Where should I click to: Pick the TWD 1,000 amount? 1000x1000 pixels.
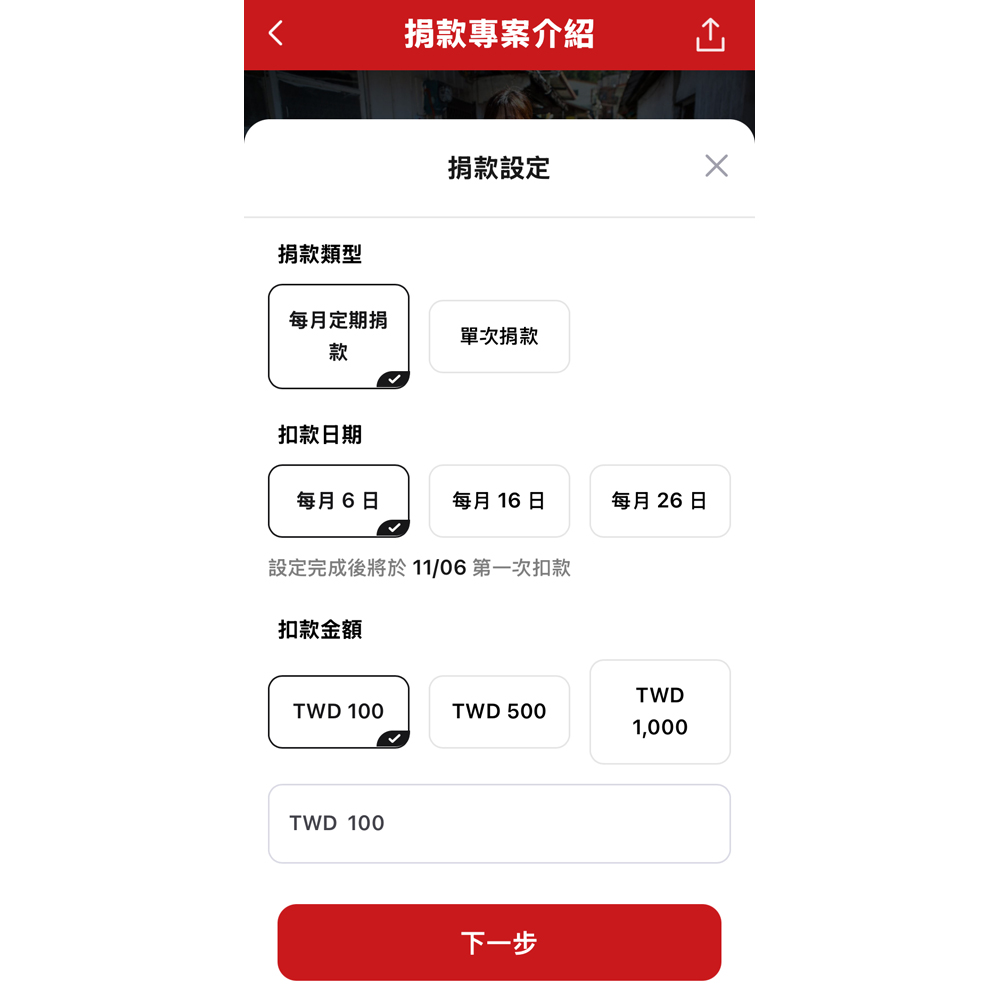(x=659, y=711)
